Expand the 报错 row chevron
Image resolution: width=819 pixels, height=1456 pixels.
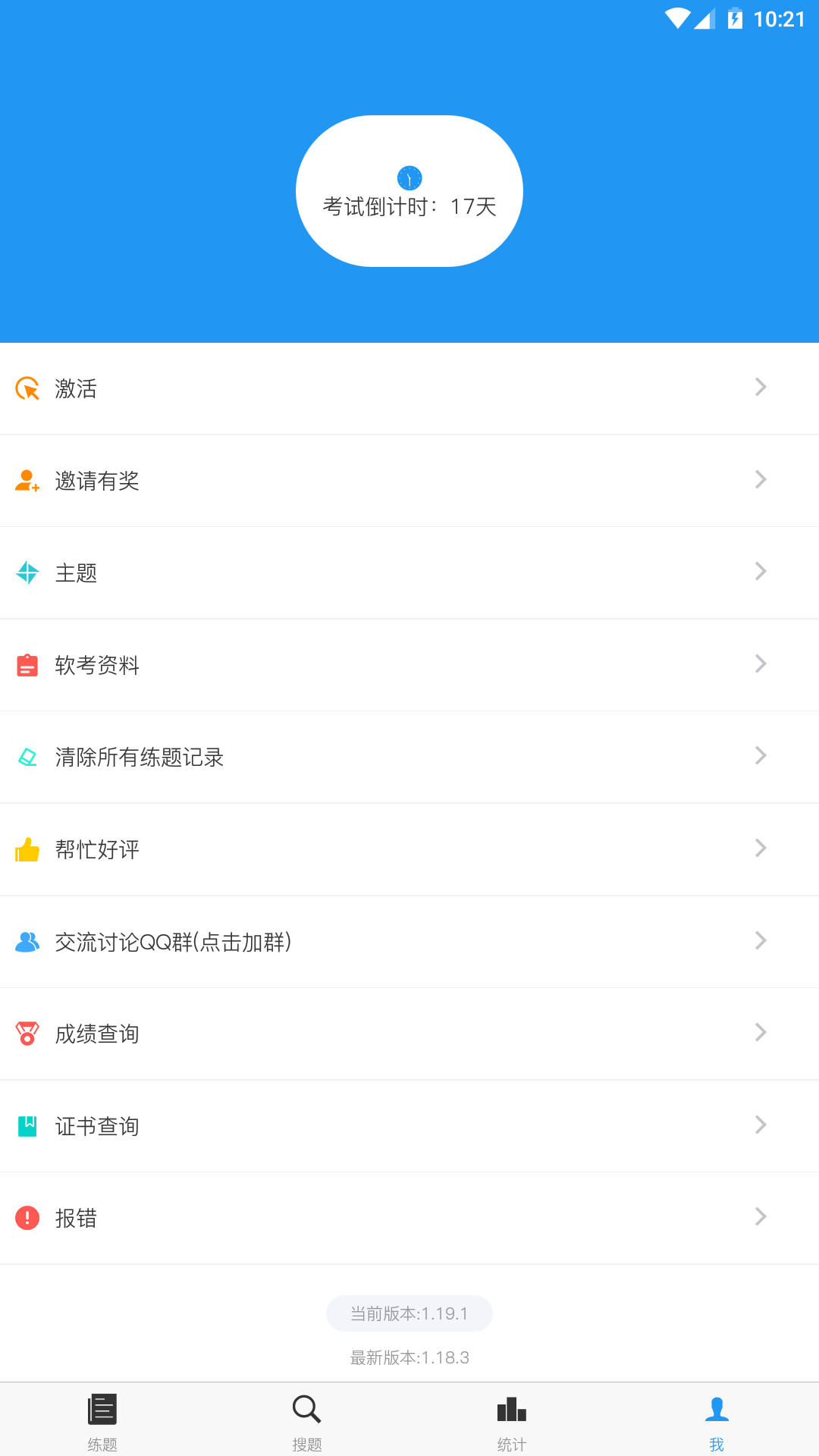761,1217
